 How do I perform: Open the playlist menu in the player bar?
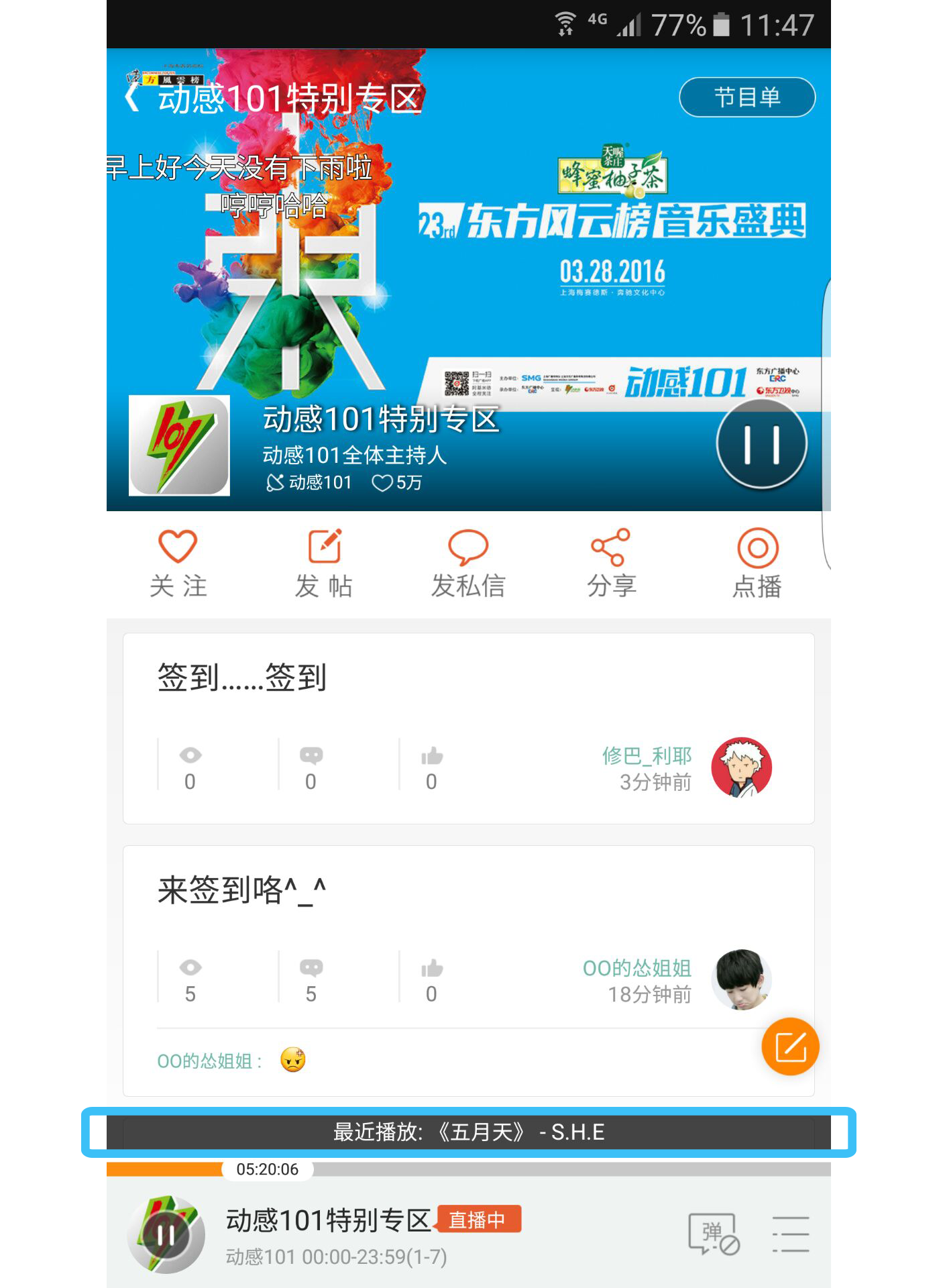(790, 1234)
